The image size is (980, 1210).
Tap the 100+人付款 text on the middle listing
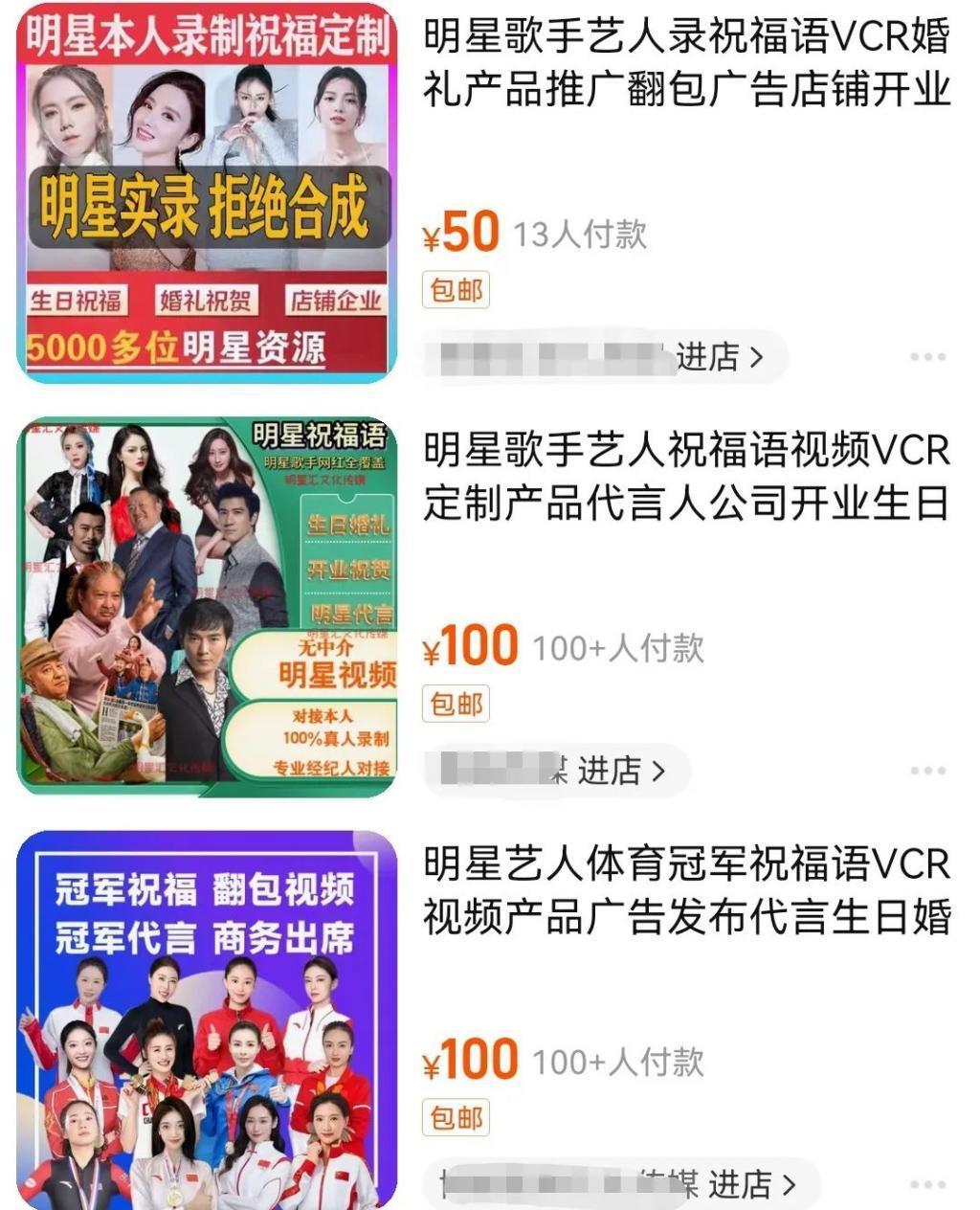617,645
